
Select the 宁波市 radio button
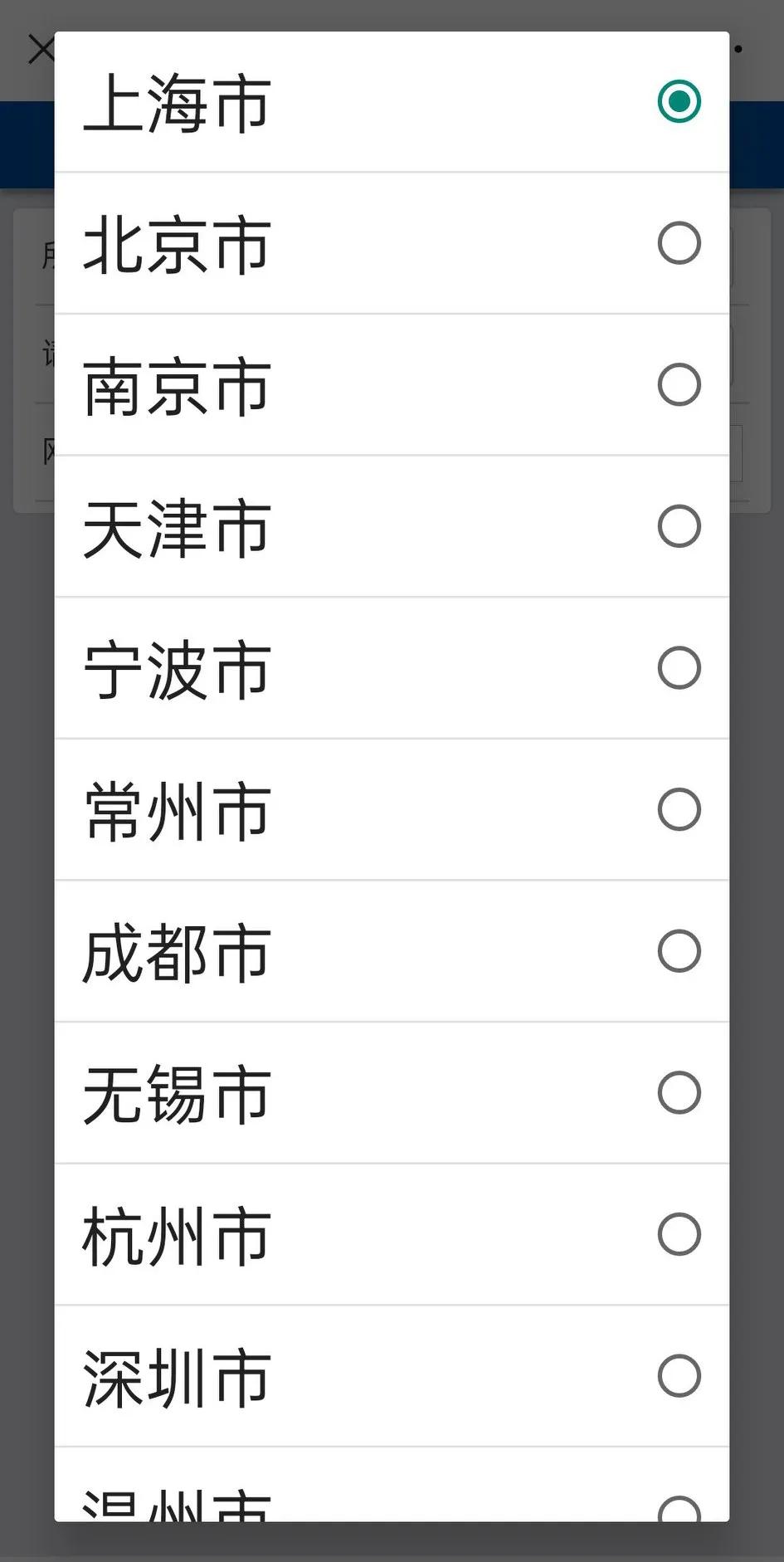point(679,667)
